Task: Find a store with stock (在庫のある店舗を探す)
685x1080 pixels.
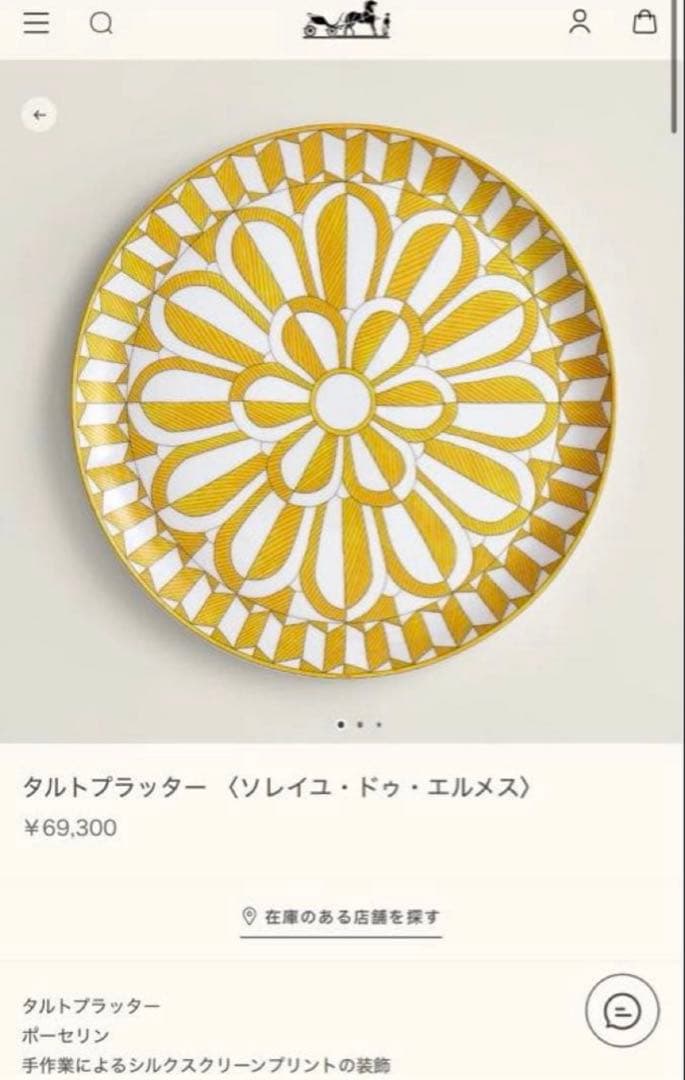Action: 342,917
